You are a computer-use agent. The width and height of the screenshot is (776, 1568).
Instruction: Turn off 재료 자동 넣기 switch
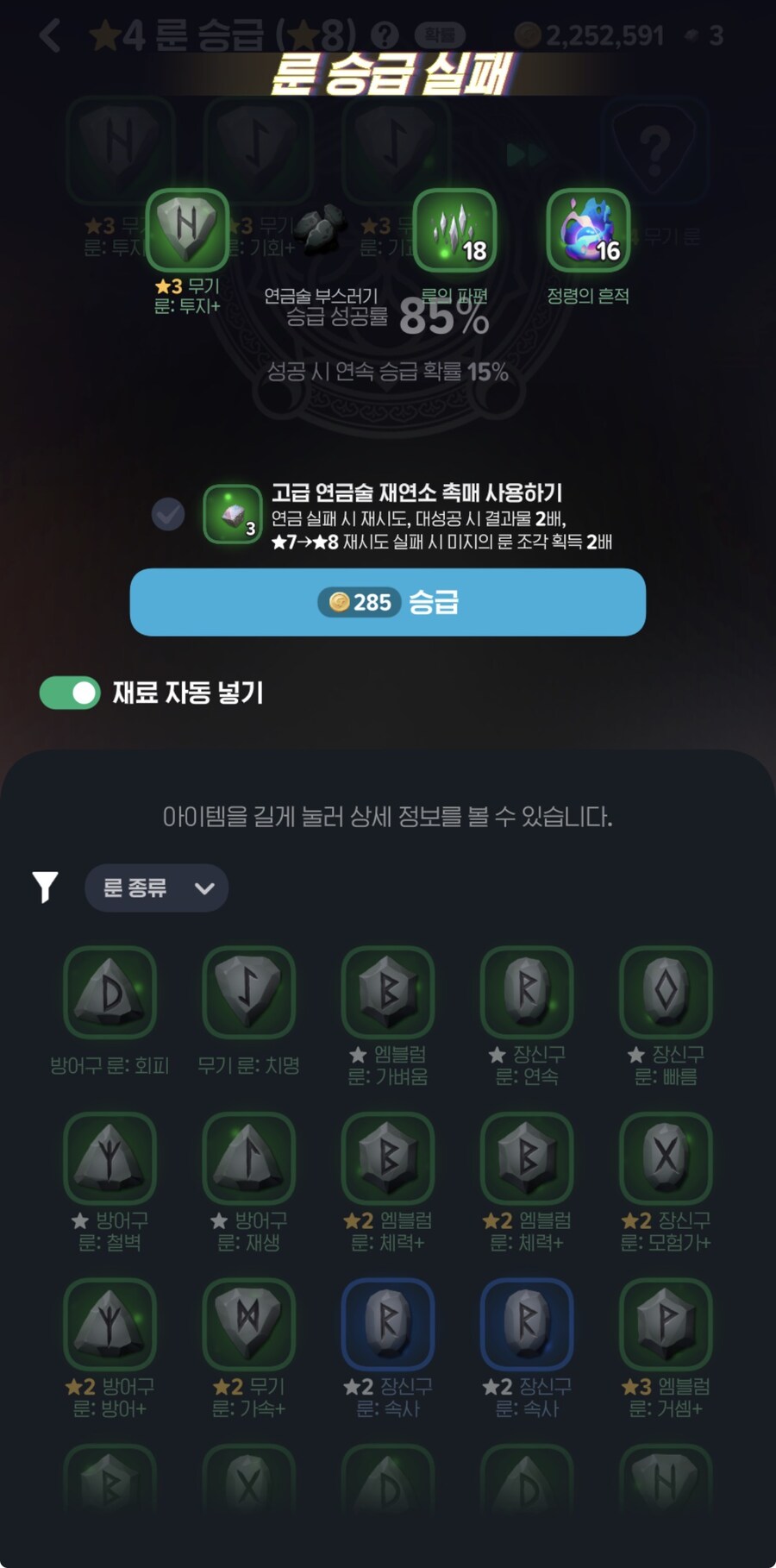click(70, 693)
